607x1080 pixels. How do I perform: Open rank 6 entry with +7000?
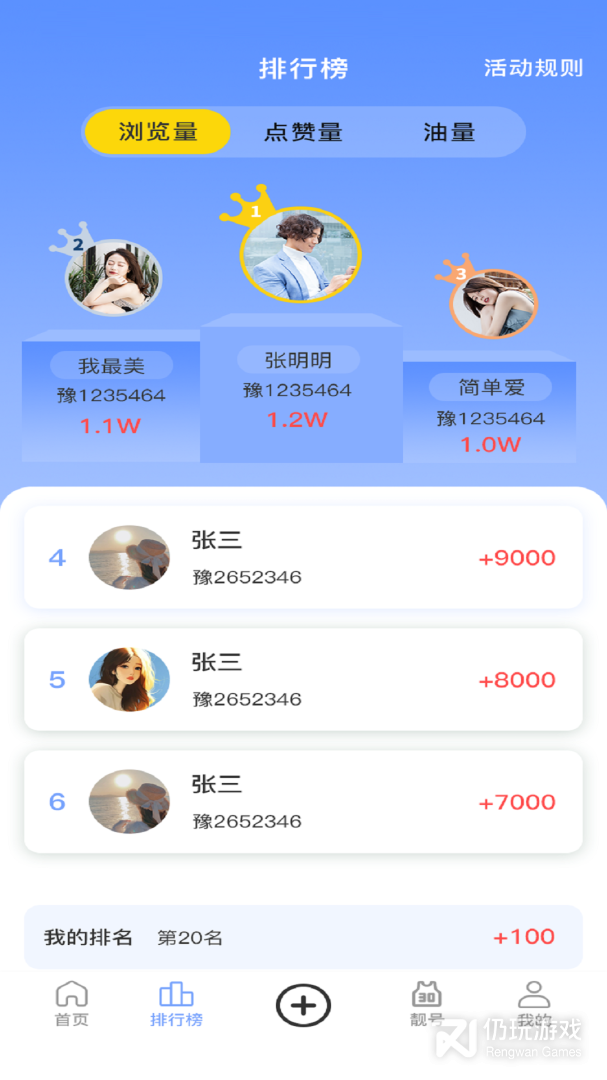pyautogui.click(x=303, y=801)
